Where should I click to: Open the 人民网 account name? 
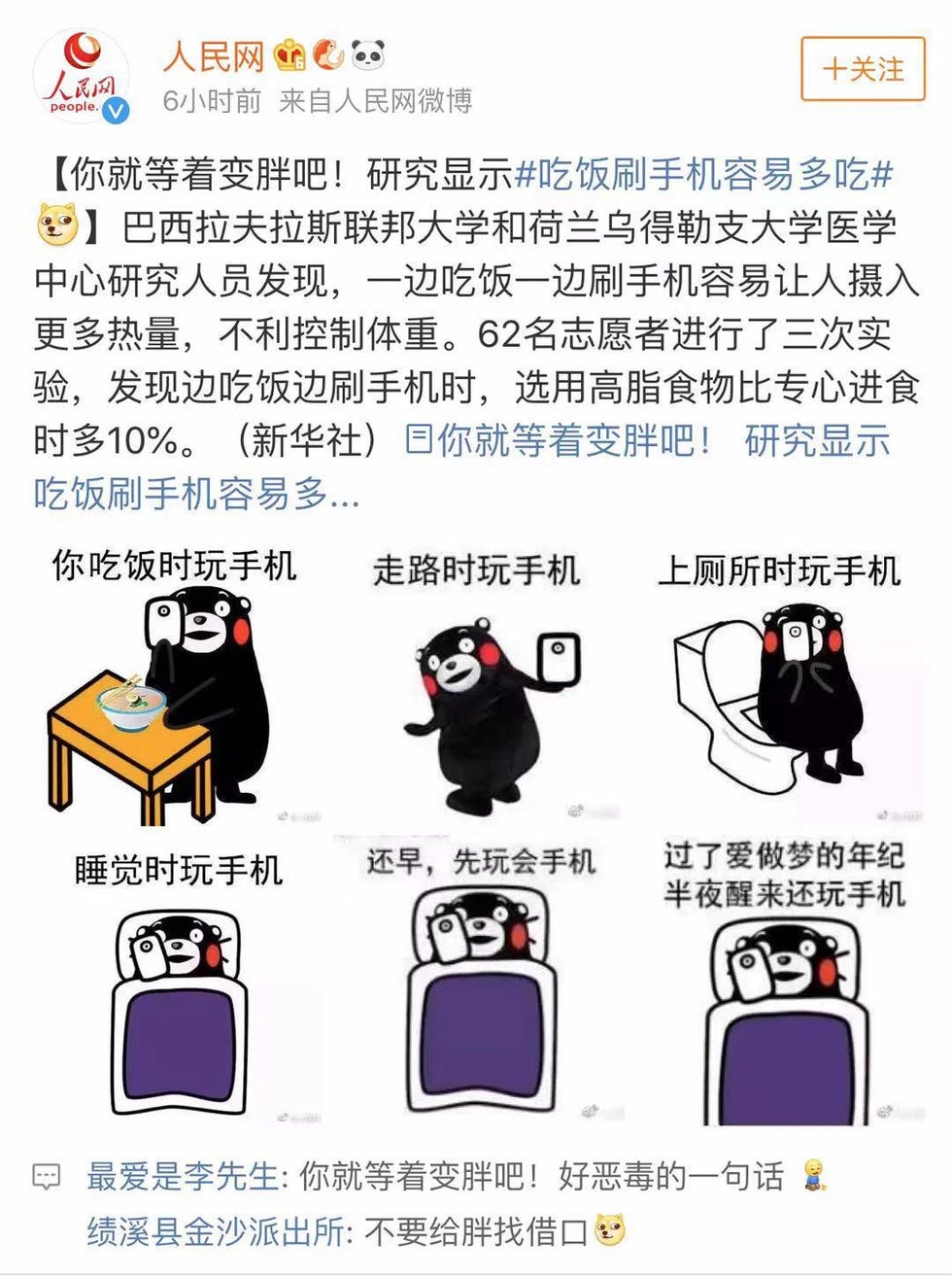coord(214,55)
